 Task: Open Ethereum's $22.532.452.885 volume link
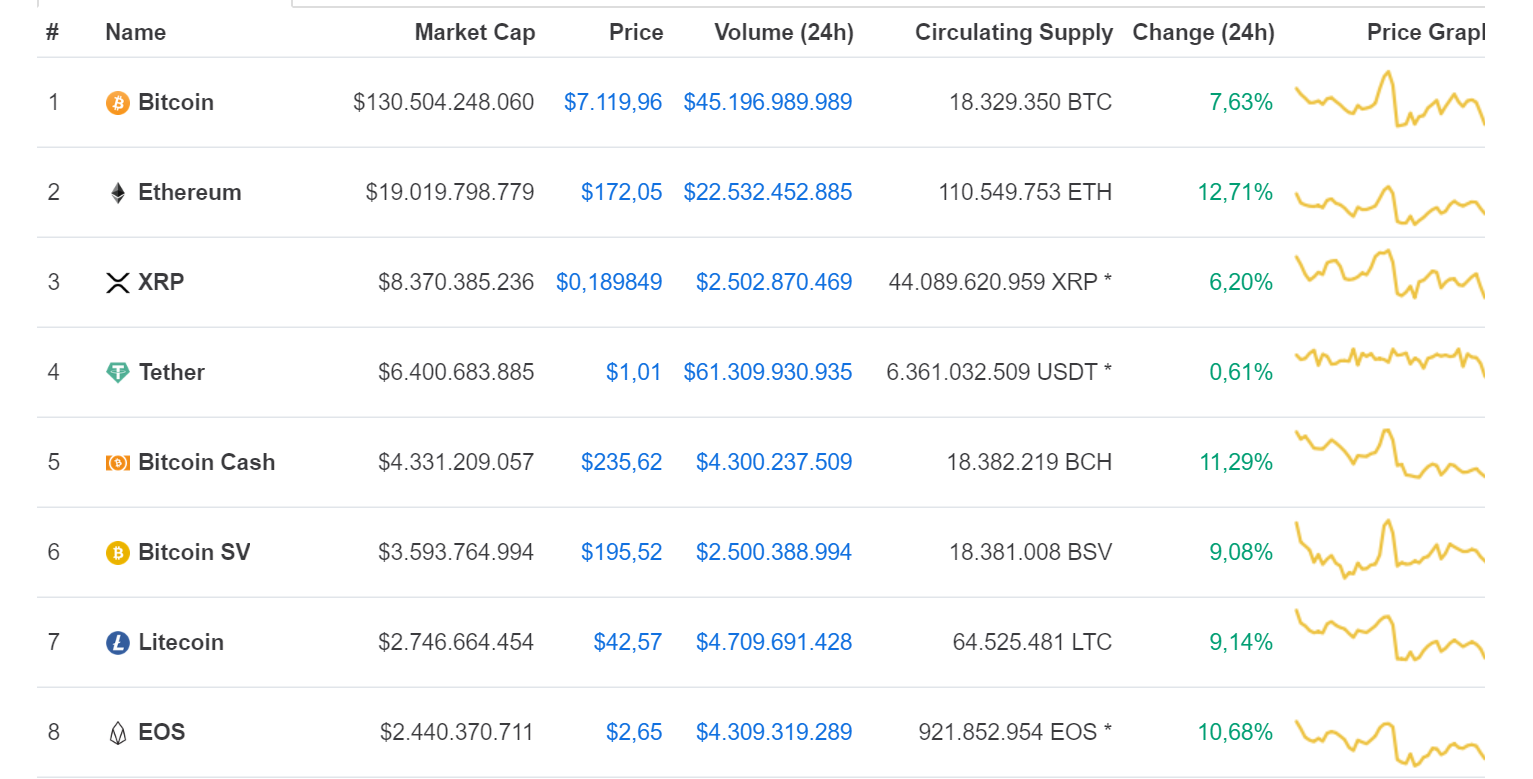tap(768, 192)
